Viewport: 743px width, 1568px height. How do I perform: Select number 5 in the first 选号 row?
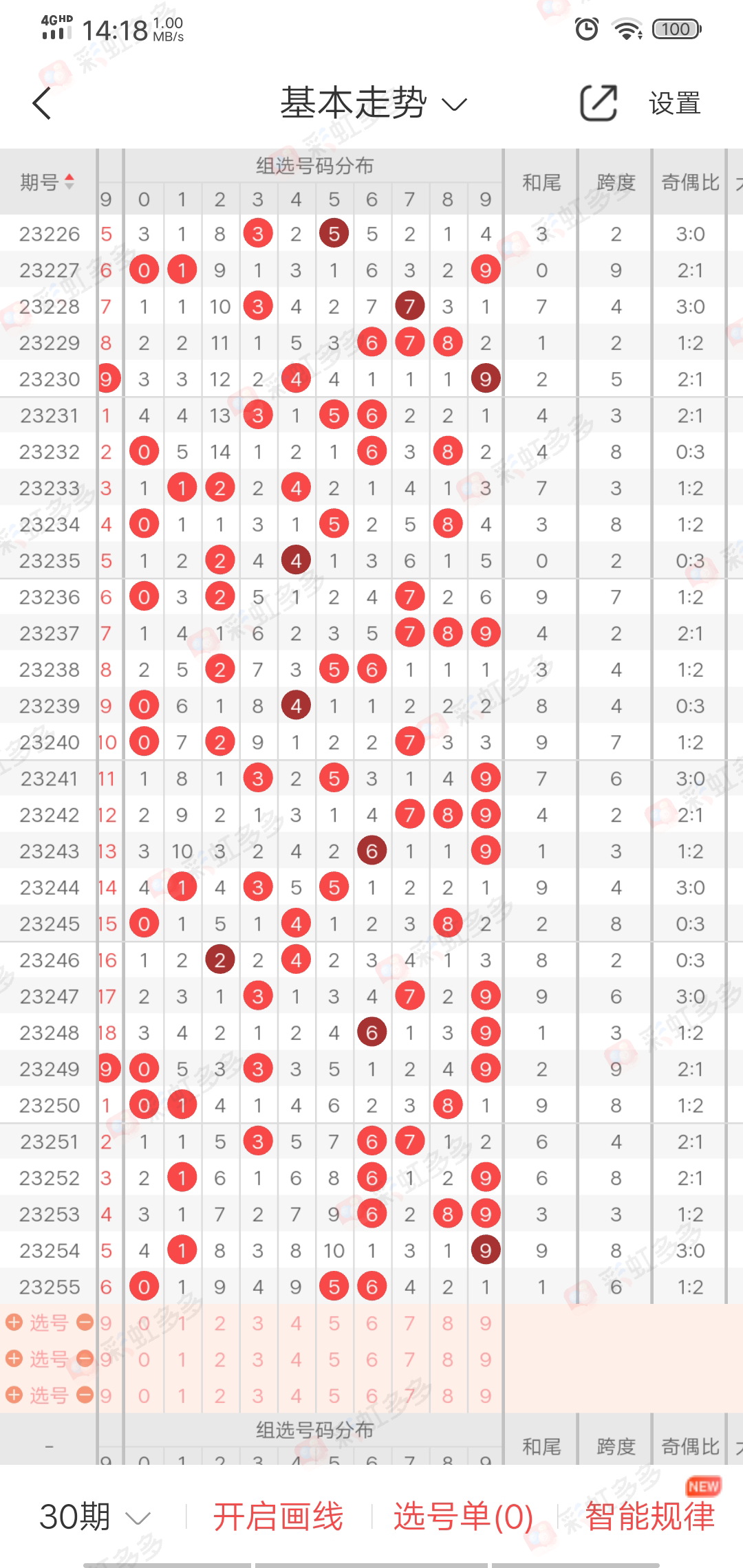click(334, 1323)
